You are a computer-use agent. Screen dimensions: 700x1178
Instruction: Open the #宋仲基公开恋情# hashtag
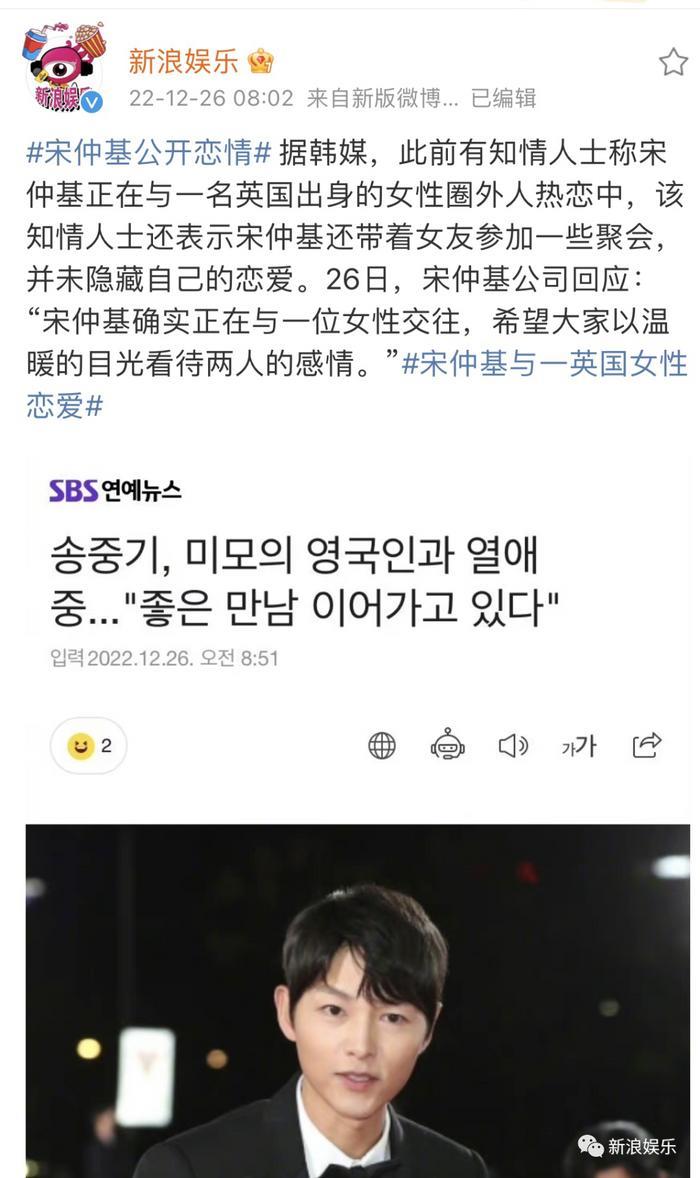148,154
